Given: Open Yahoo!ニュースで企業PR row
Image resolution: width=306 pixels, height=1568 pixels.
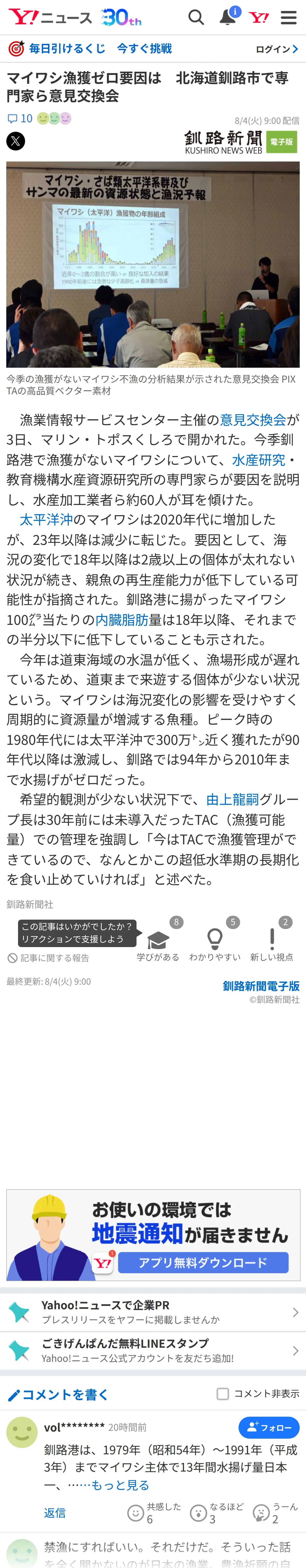Looking at the screenshot, I should point(153,1312).
